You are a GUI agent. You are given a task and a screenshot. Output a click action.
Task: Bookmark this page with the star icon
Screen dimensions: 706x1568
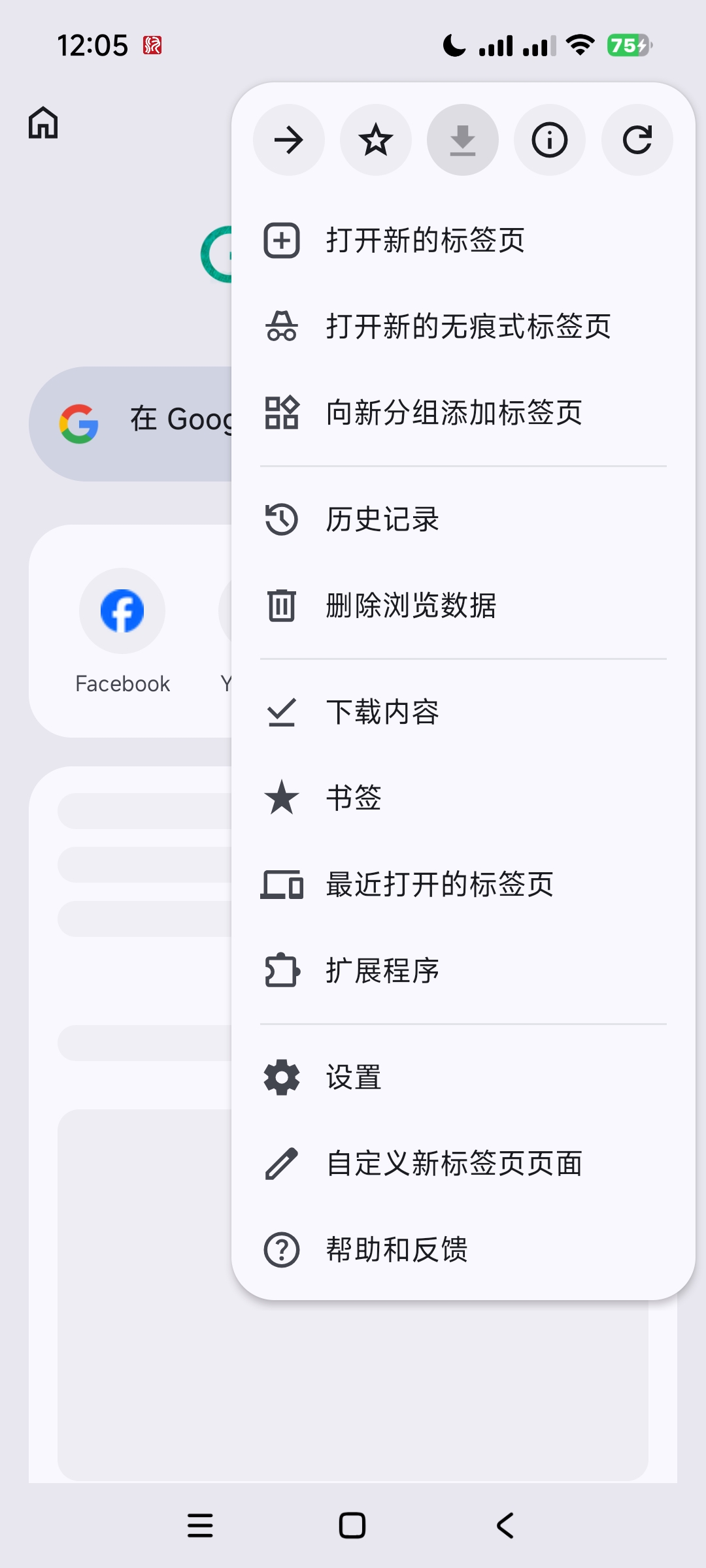(x=376, y=140)
